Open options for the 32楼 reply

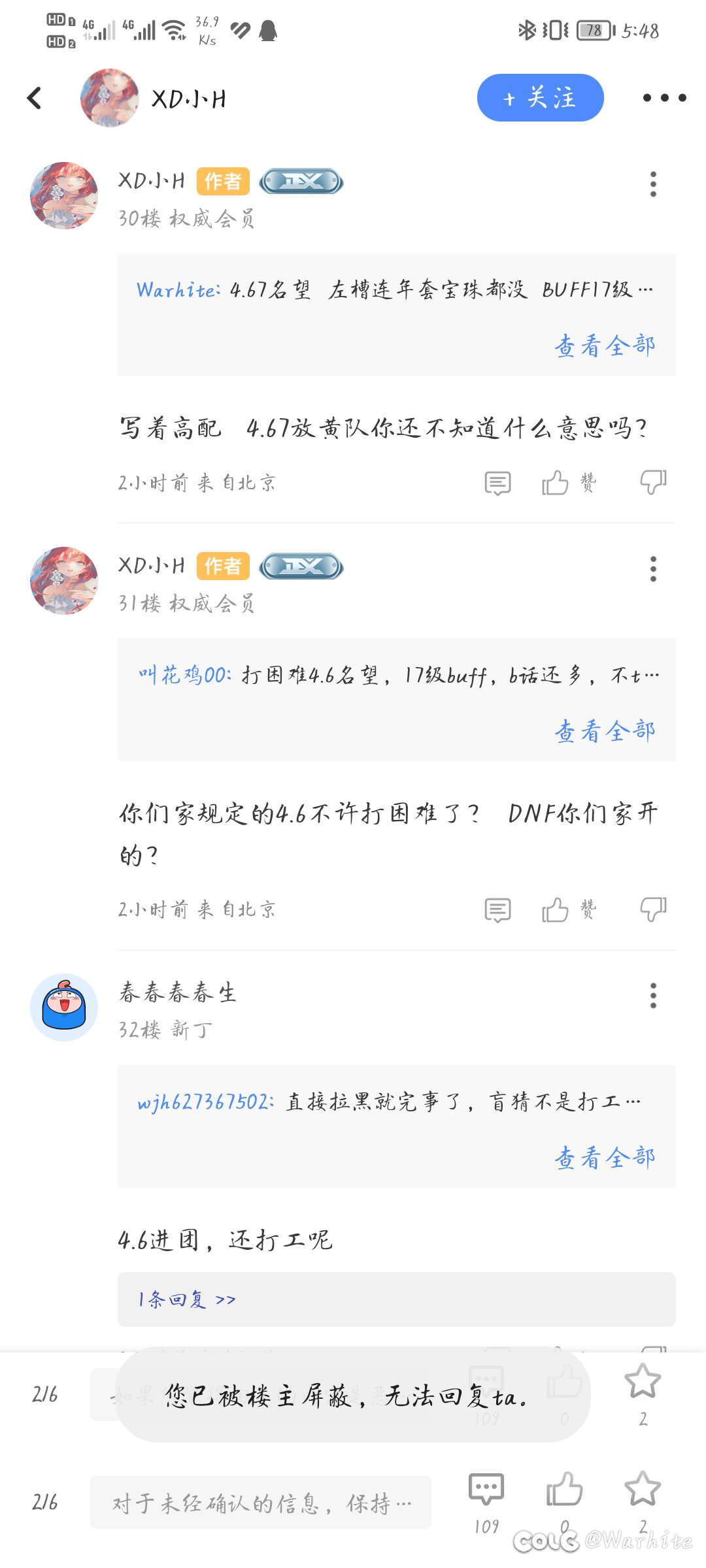point(652,996)
